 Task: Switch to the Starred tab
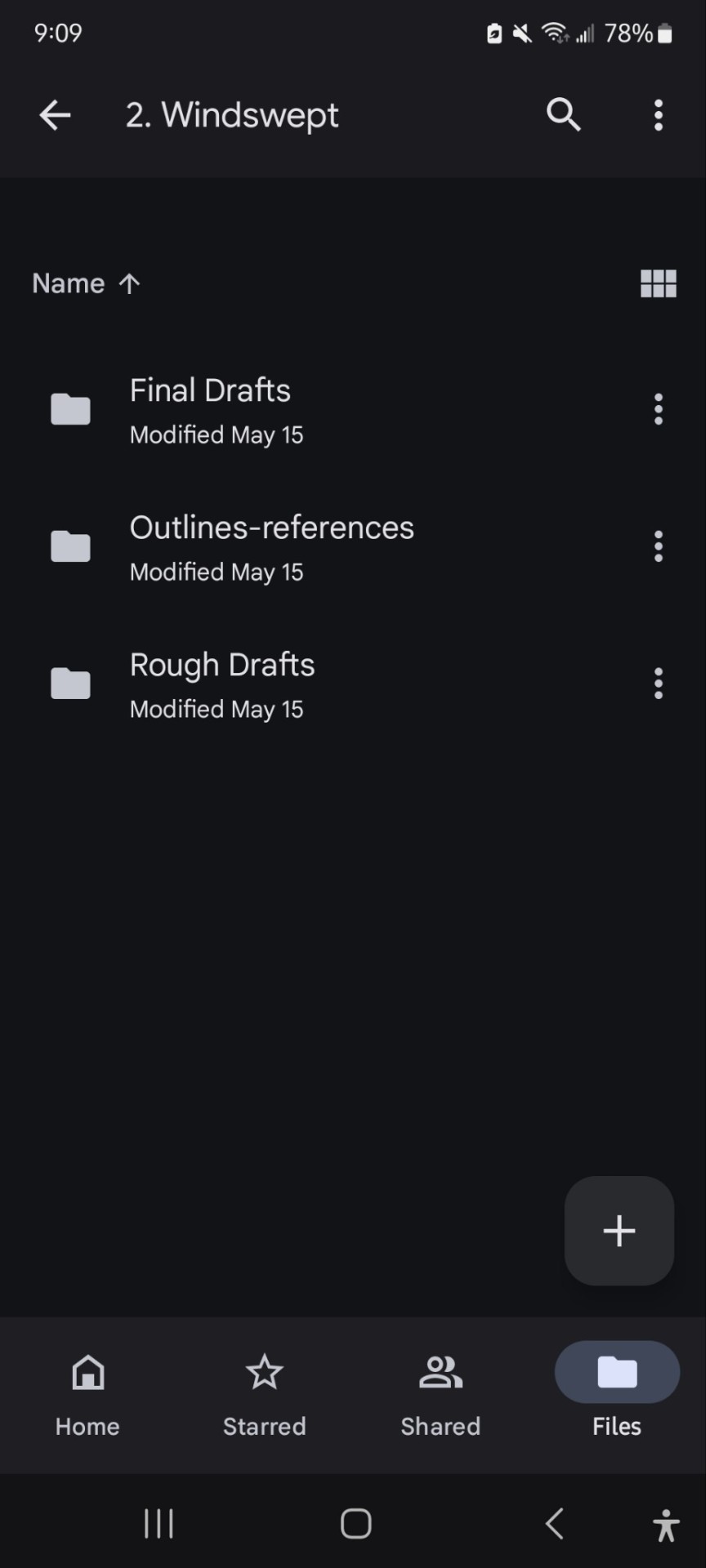[x=264, y=1393]
